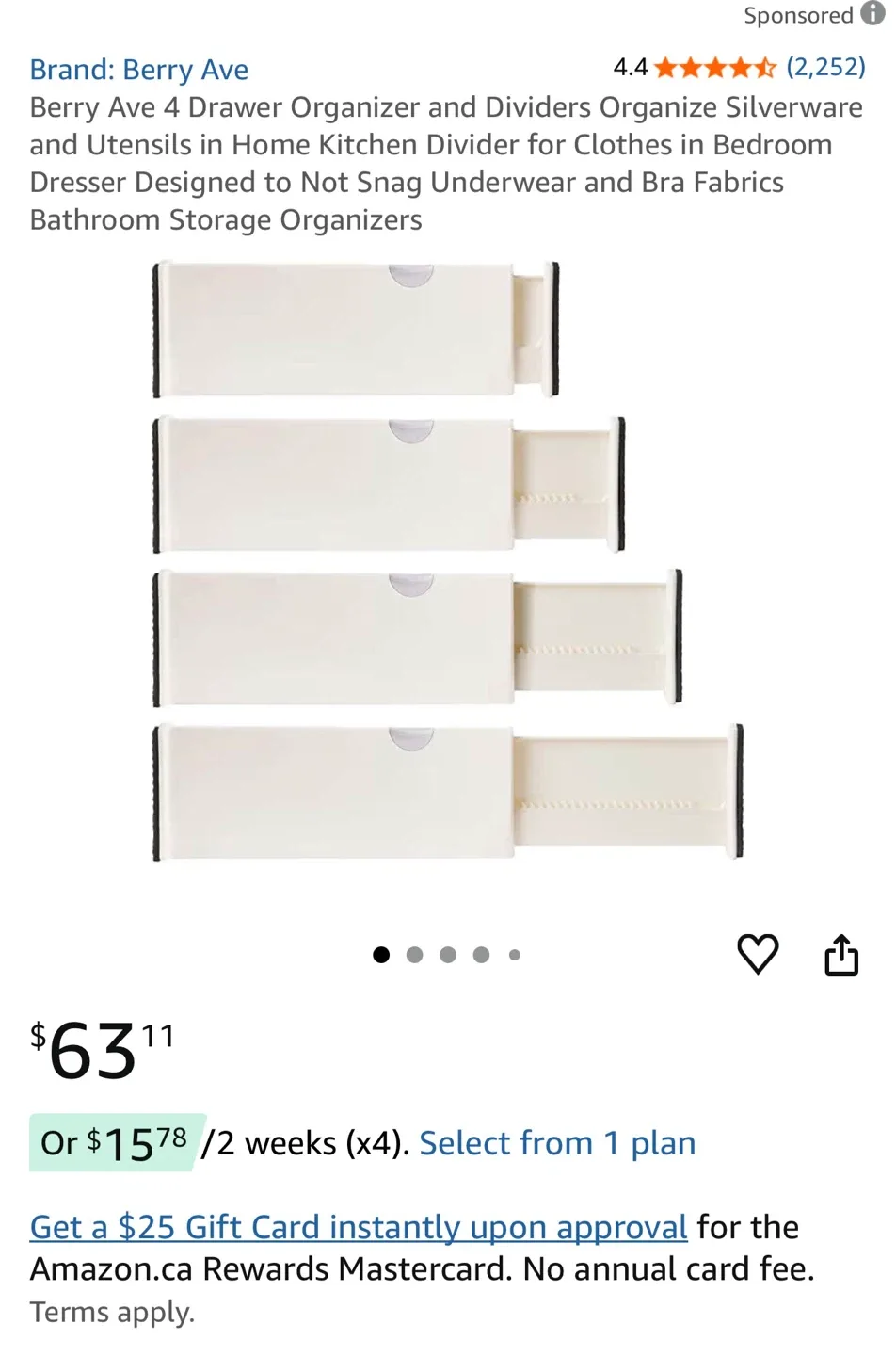Image resolution: width=896 pixels, height=1356 pixels.
Task: Select the fourth carousel dot
Action: (481, 954)
